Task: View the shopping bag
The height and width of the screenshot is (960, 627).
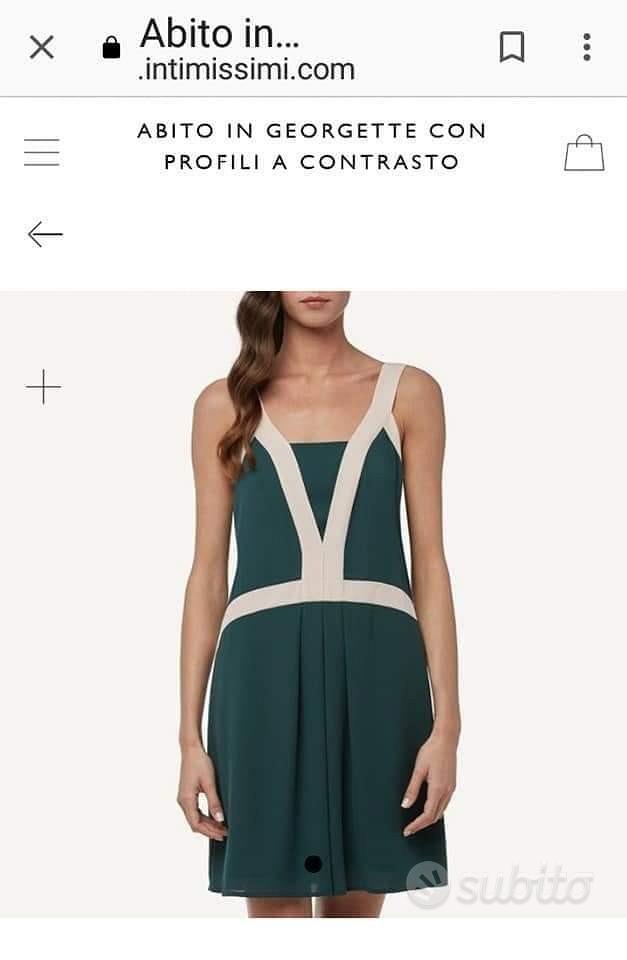Action: pyautogui.click(x=584, y=153)
